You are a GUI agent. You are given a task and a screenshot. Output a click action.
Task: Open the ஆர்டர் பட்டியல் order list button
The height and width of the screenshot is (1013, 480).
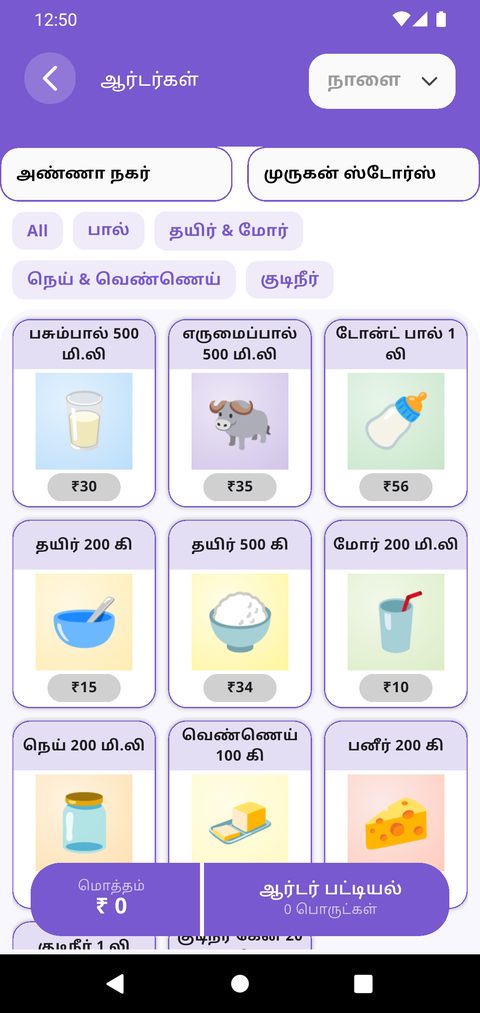pos(327,899)
